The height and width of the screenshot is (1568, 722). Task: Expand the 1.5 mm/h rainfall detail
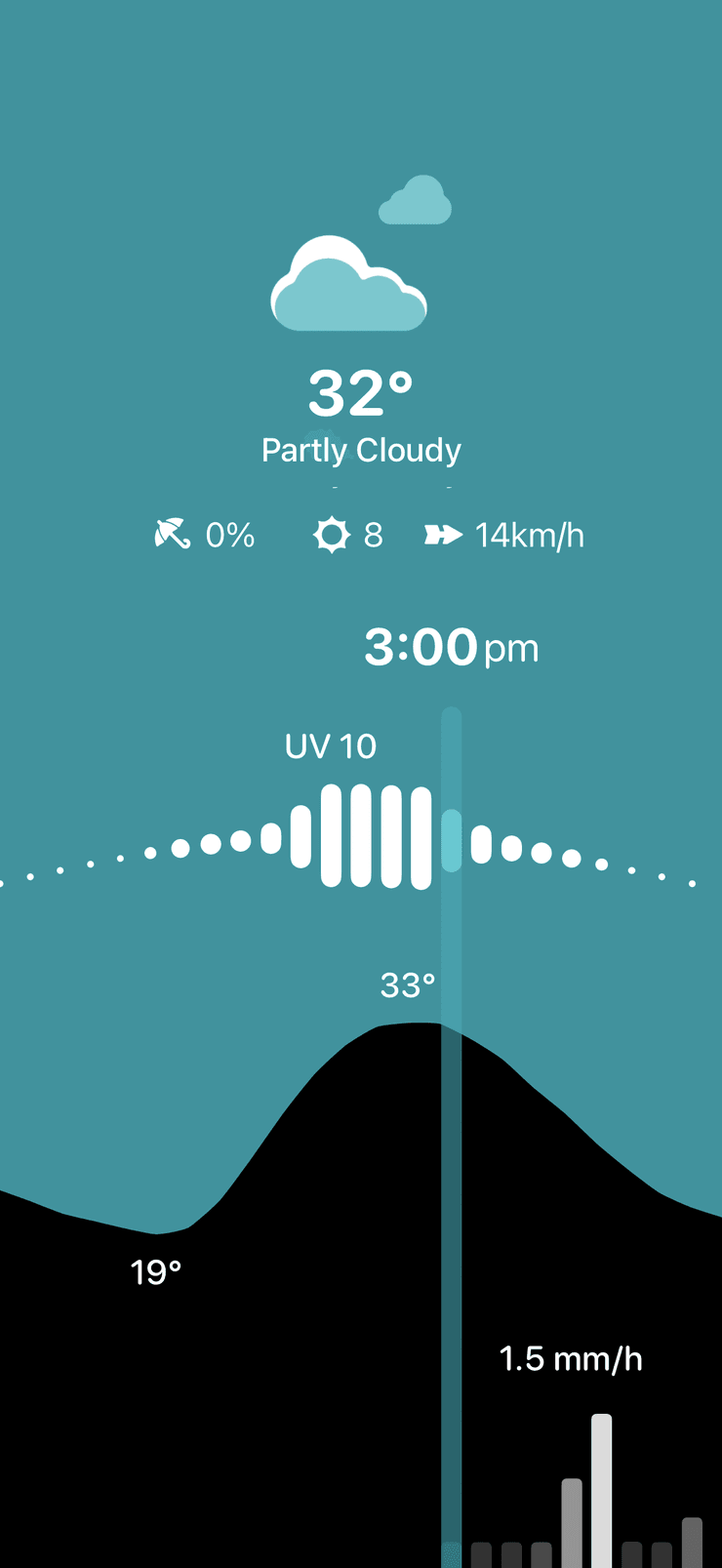571,1357
